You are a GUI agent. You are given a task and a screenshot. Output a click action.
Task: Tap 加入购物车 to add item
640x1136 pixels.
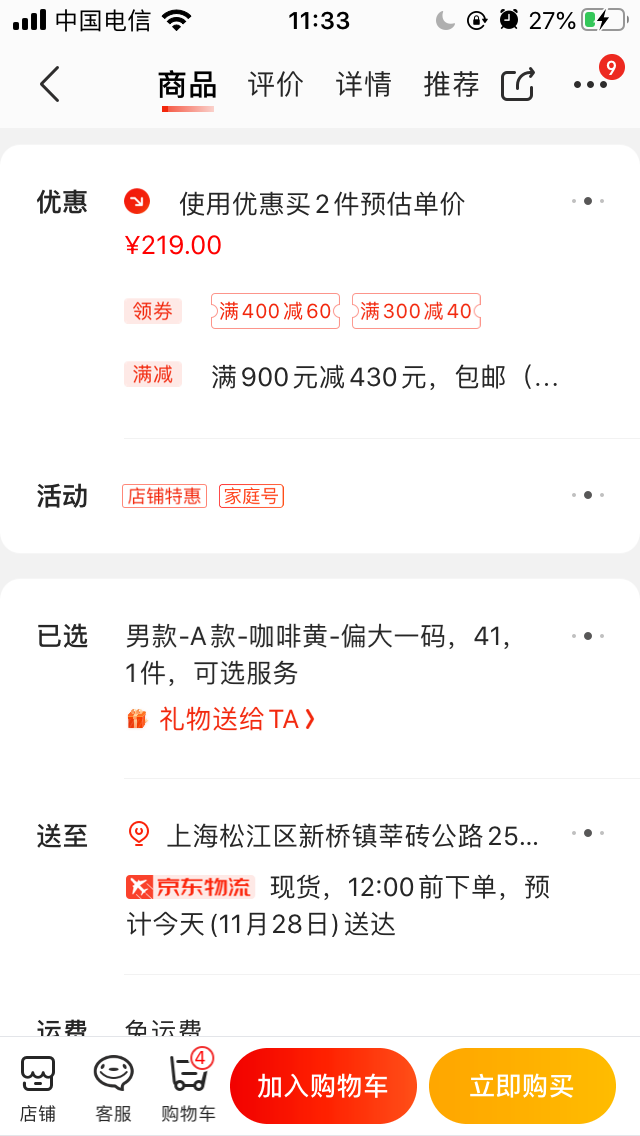pyautogui.click(x=323, y=1087)
